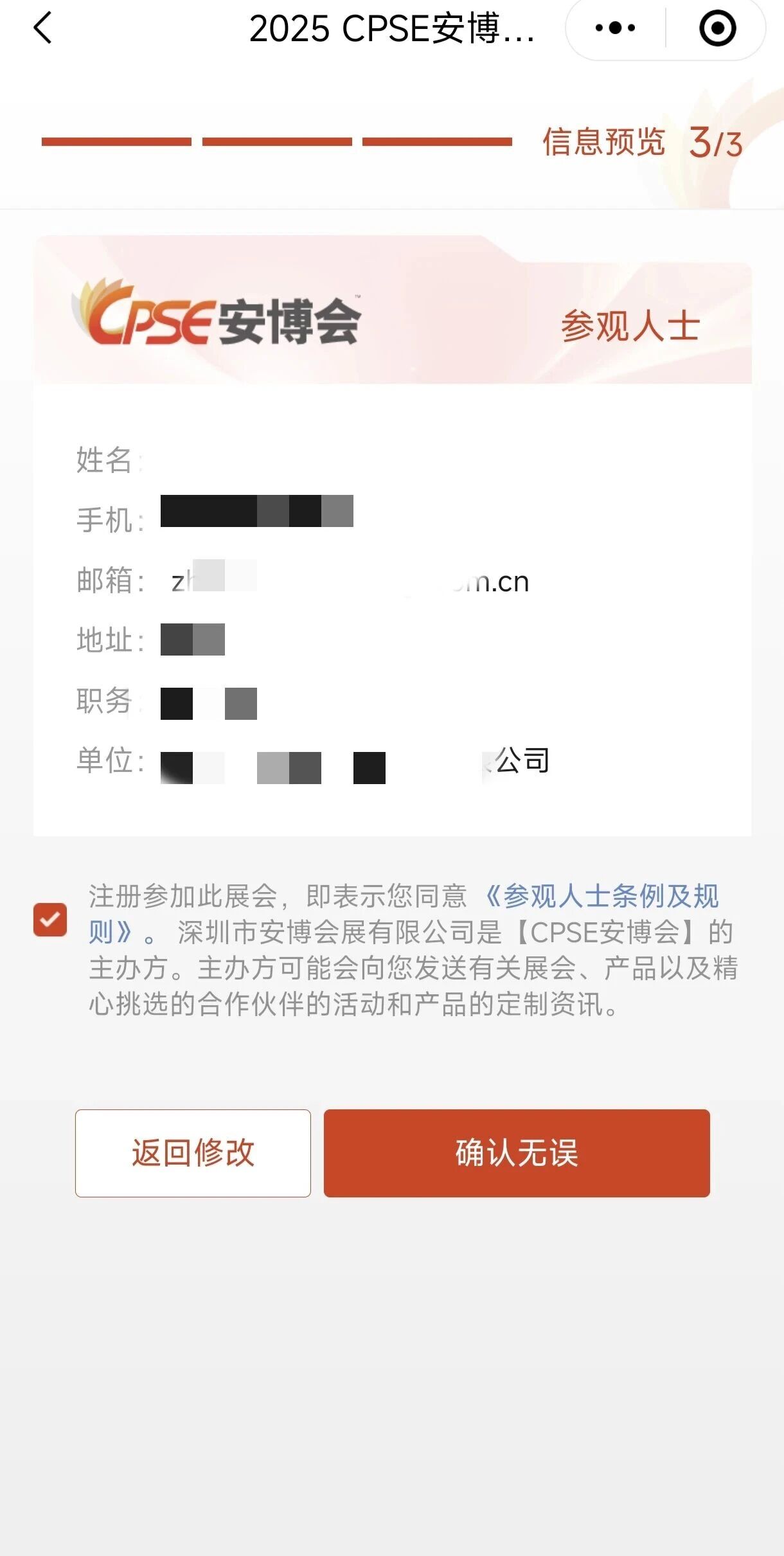Tap 返回修改 to edit the information
This screenshot has height=1556, width=784.
click(193, 1153)
